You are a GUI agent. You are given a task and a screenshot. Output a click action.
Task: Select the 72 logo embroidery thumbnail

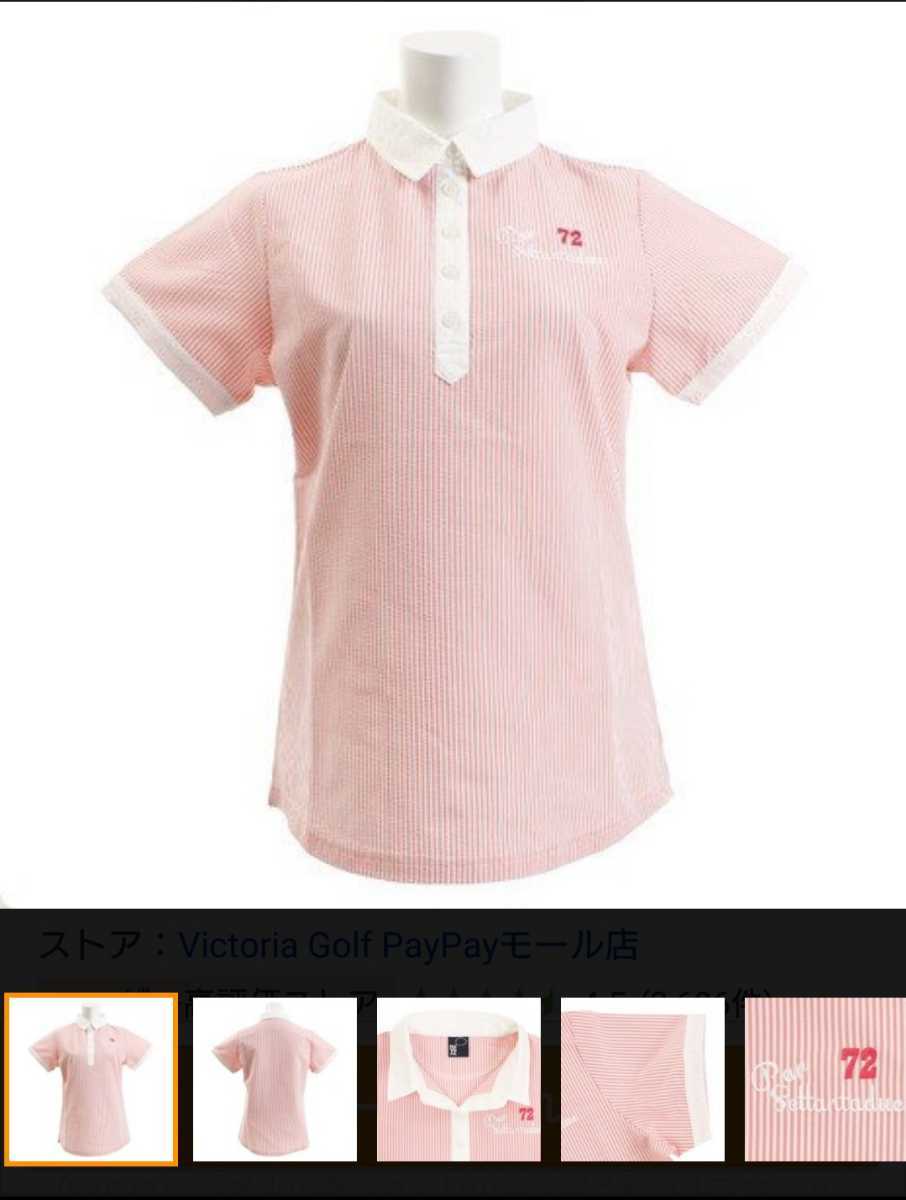pyautogui.click(x=826, y=1079)
